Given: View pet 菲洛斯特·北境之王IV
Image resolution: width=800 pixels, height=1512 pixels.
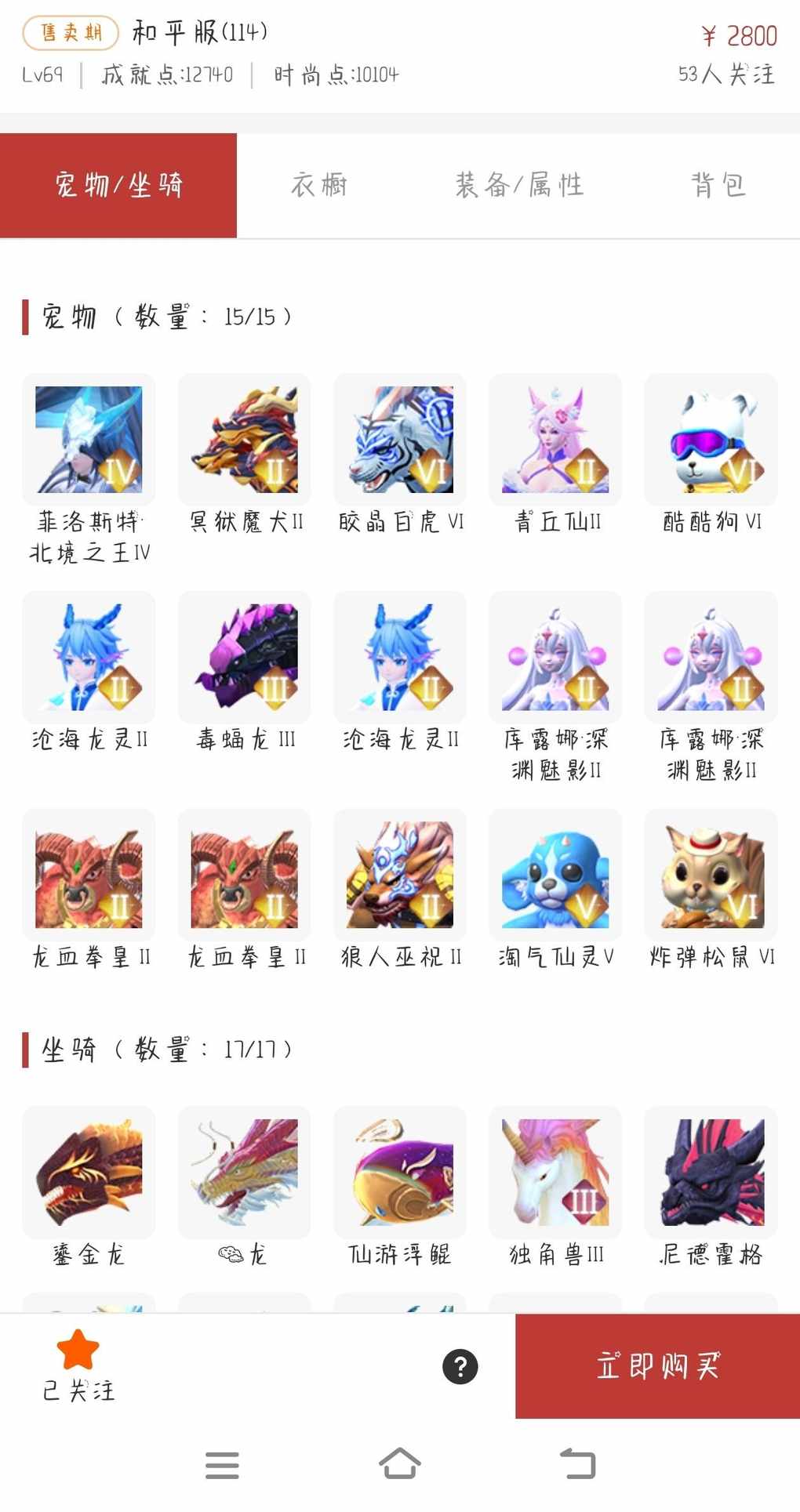Looking at the screenshot, I should pos(89,440).
